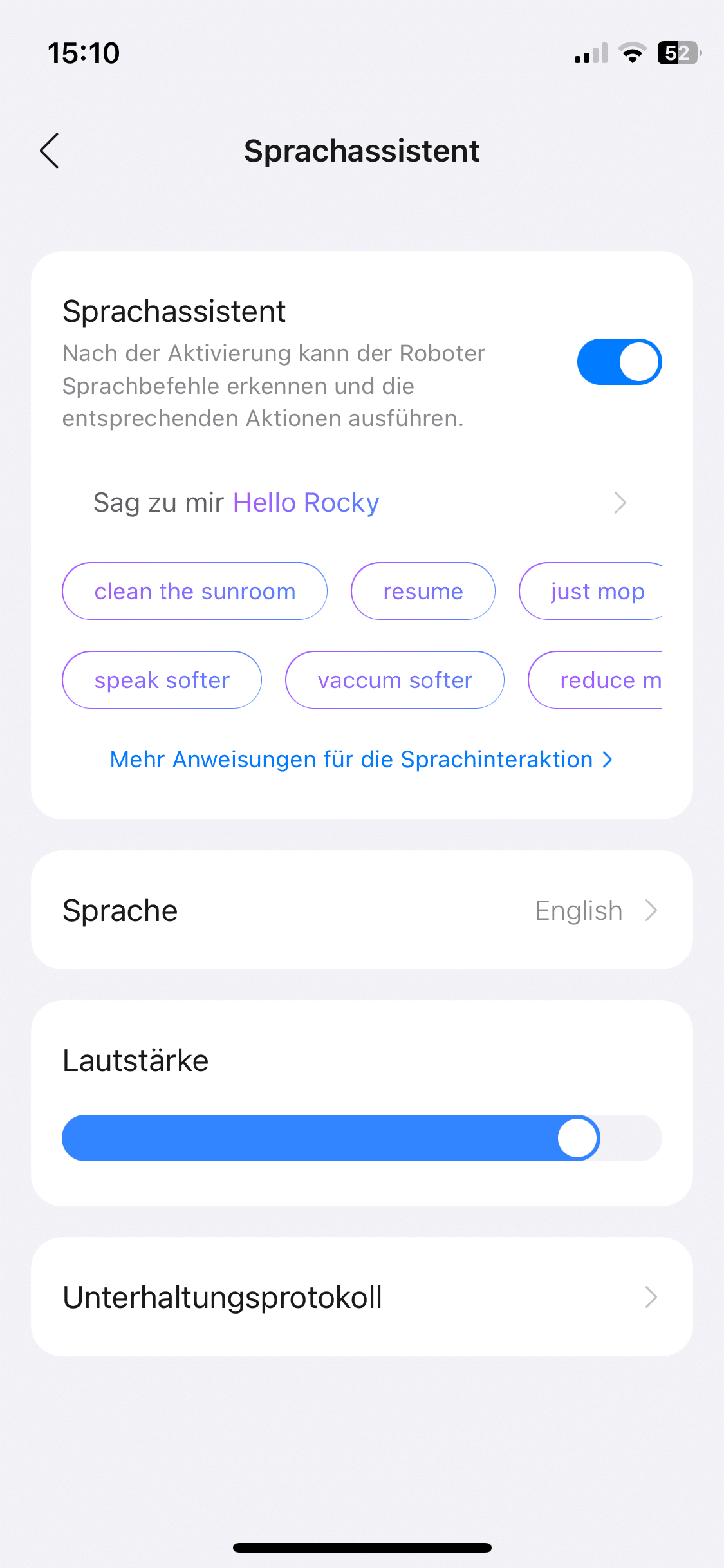Viewport: 724px width, 1568px height.
Task: Go back from Sprachassistent screen
Action: (x=50, y=151)
